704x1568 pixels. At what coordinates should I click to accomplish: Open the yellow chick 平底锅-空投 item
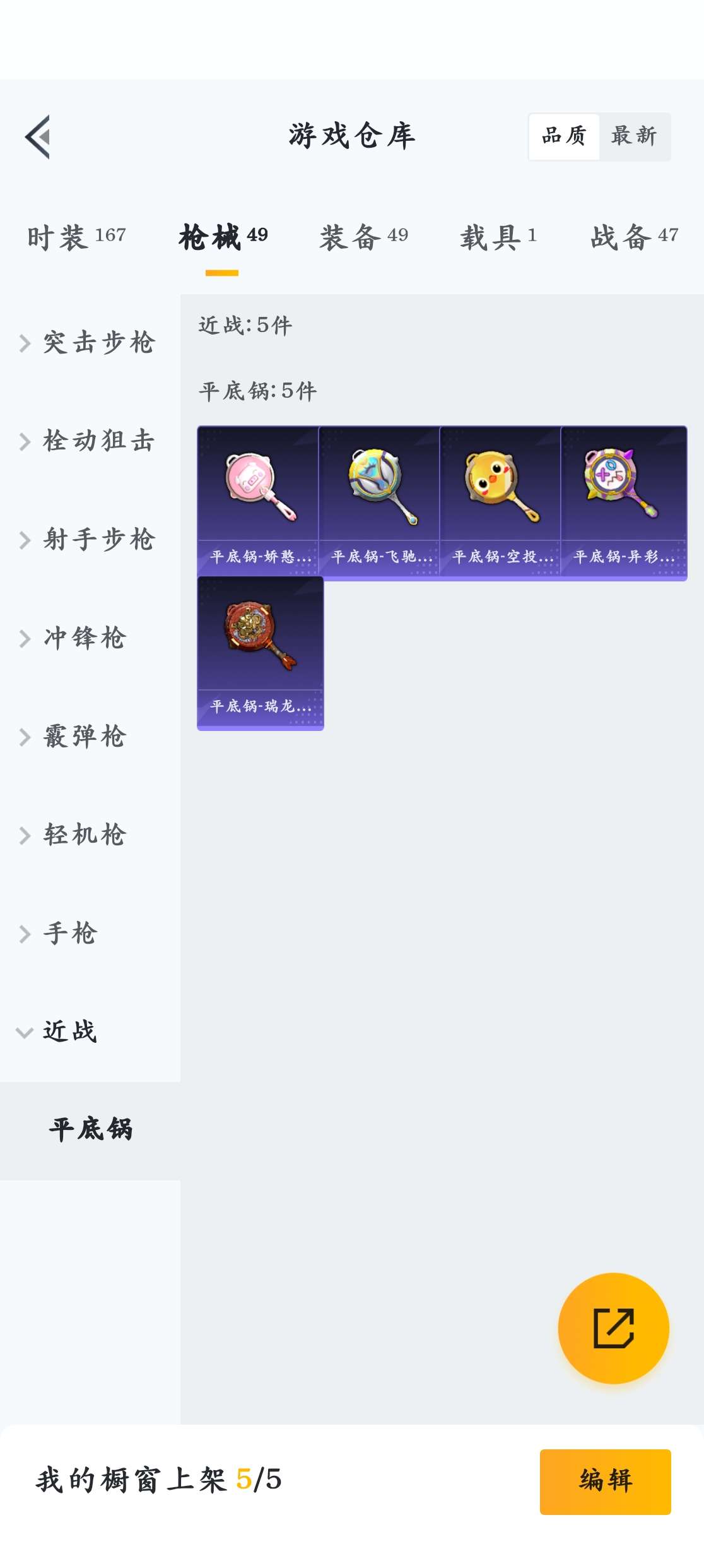500,502
